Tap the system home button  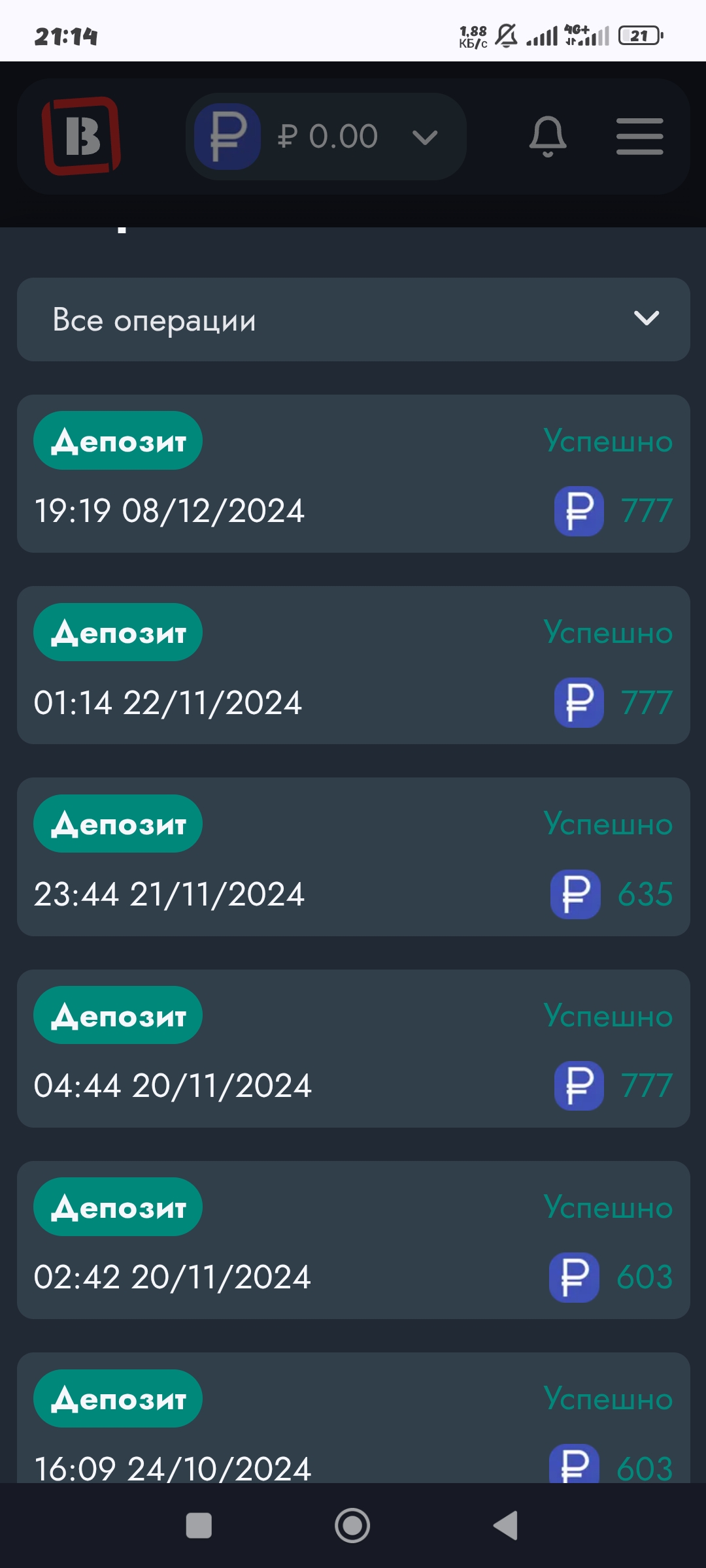(x=352, y=1526)
